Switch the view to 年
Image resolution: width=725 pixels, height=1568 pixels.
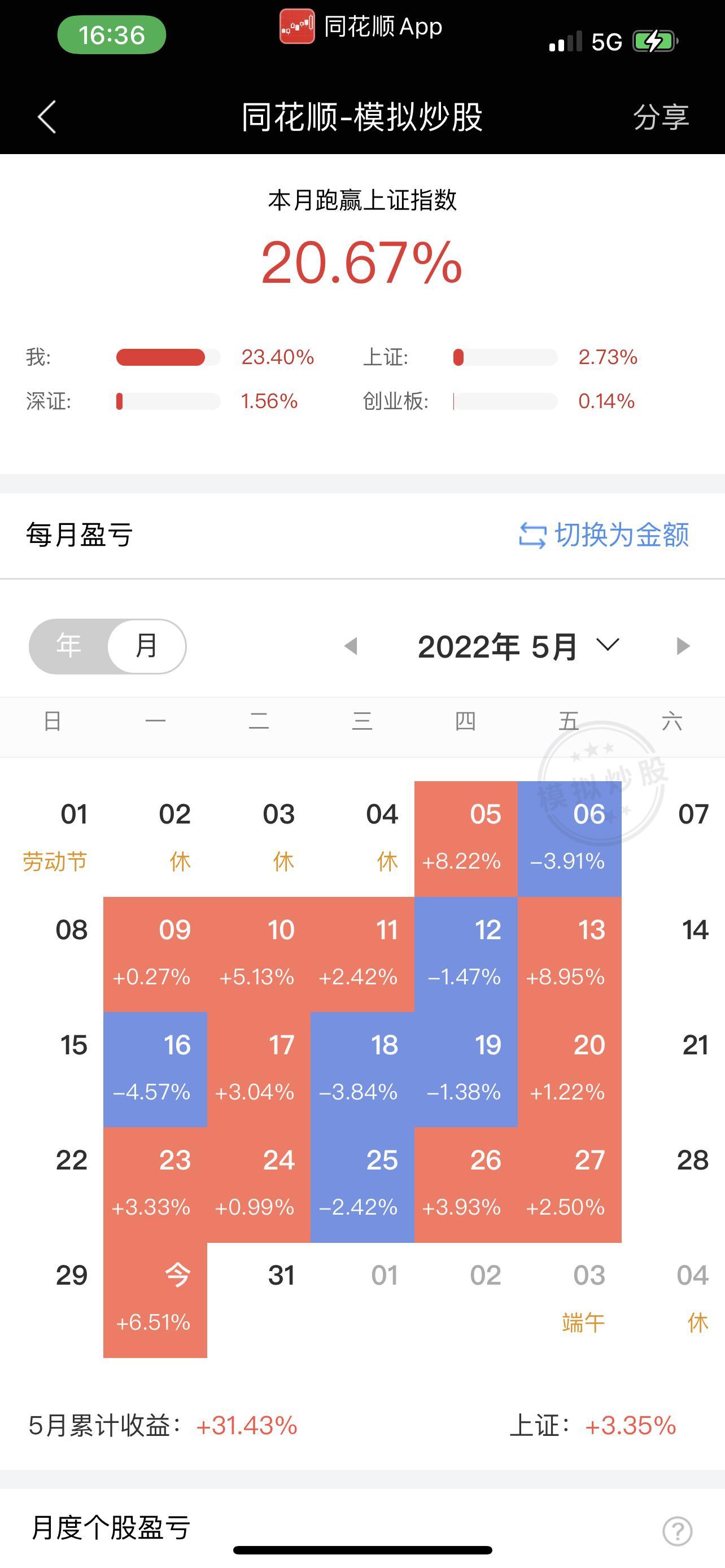69,646
